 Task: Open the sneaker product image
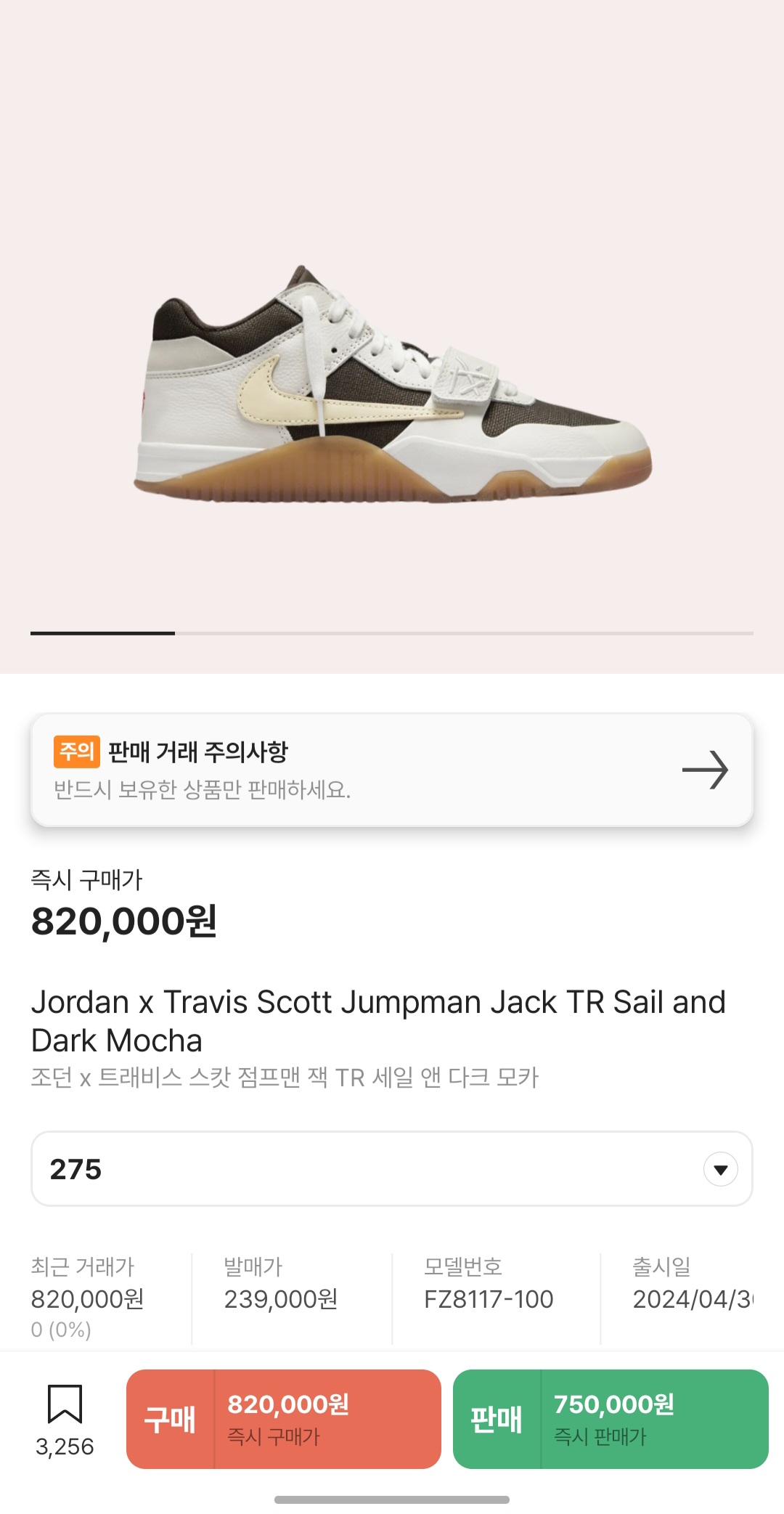(392, 385)
